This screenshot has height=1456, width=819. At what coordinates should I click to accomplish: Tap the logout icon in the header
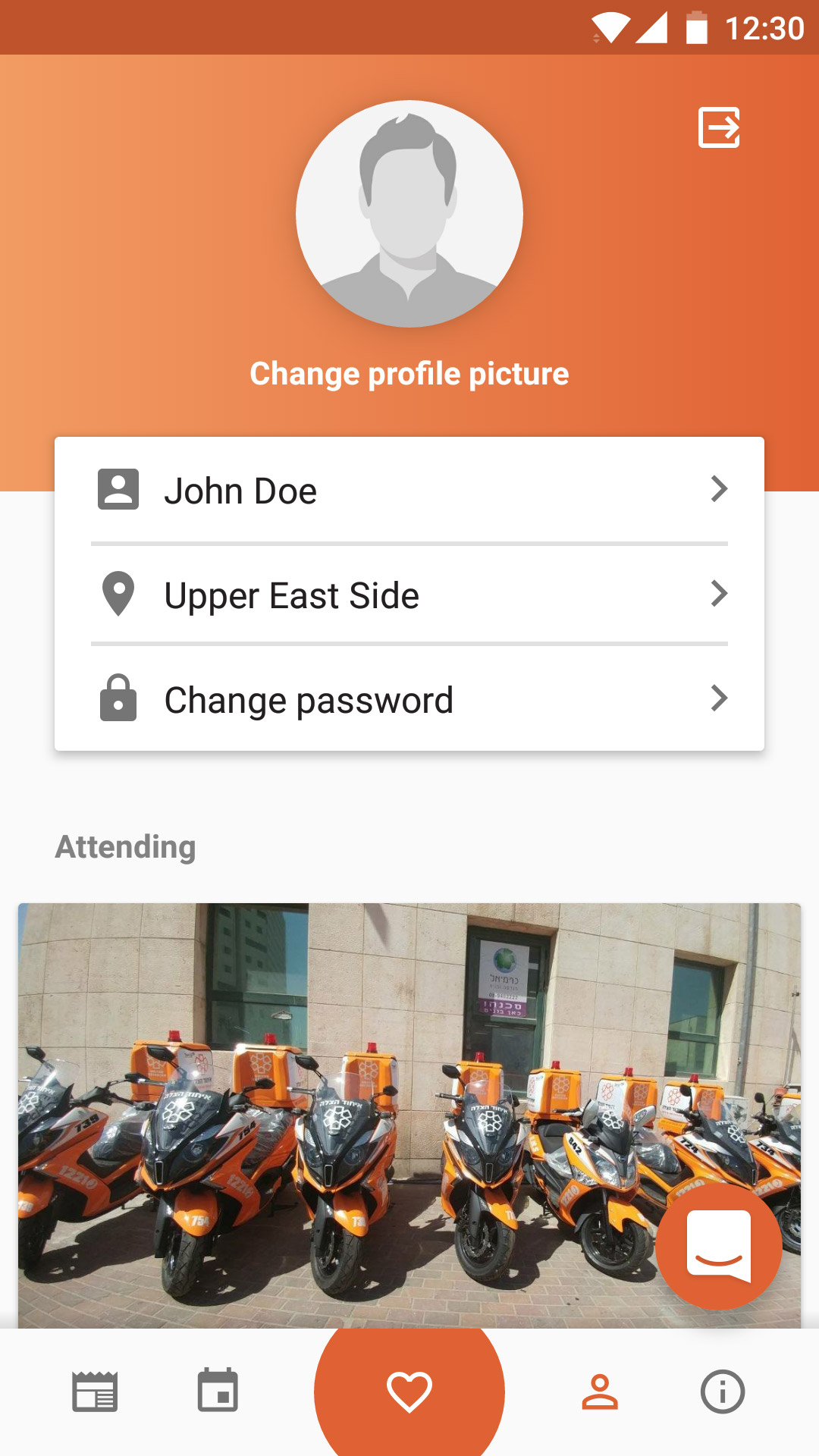pyautogui.click(x=718, y=127)
